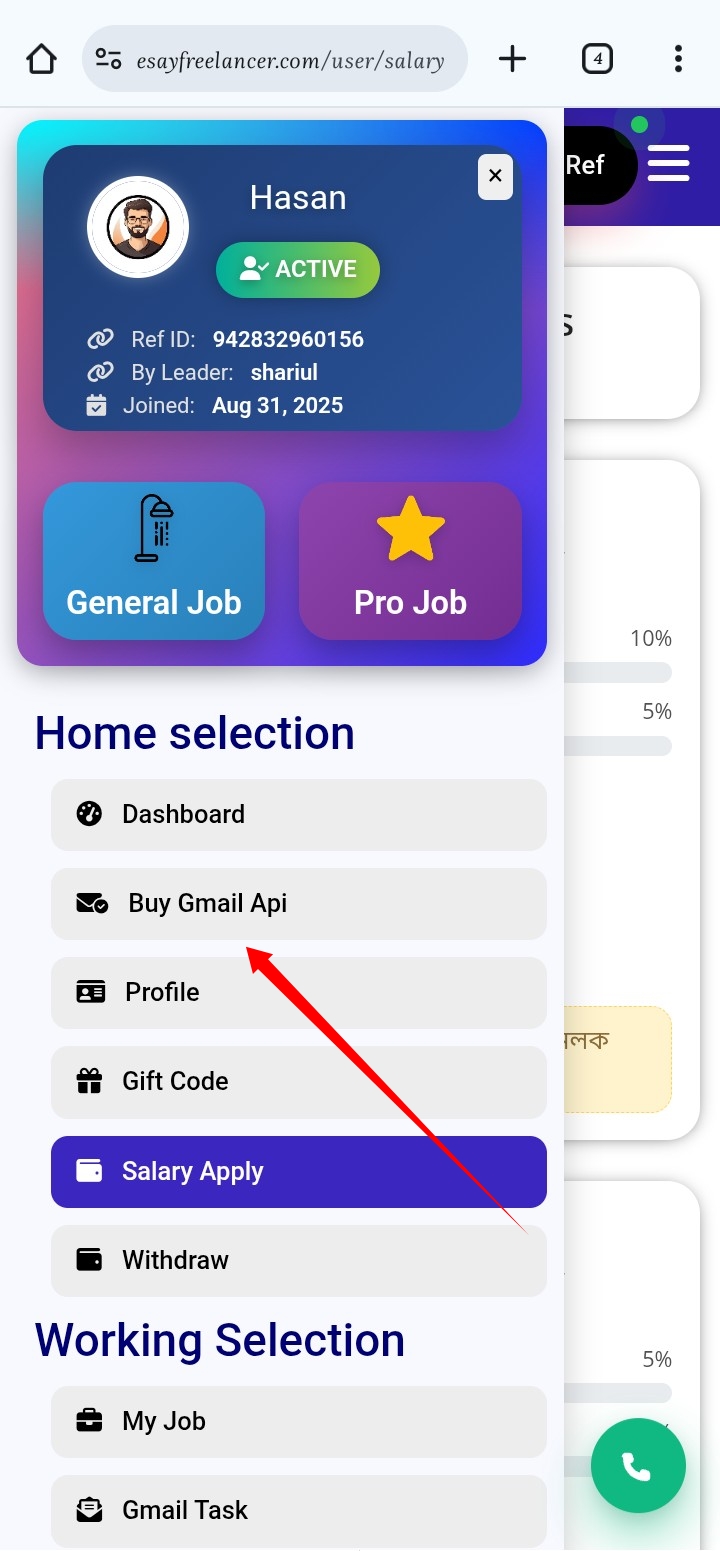Select Gift Code
This screenshot has height=1551, width=720.
coord(298,1081)
